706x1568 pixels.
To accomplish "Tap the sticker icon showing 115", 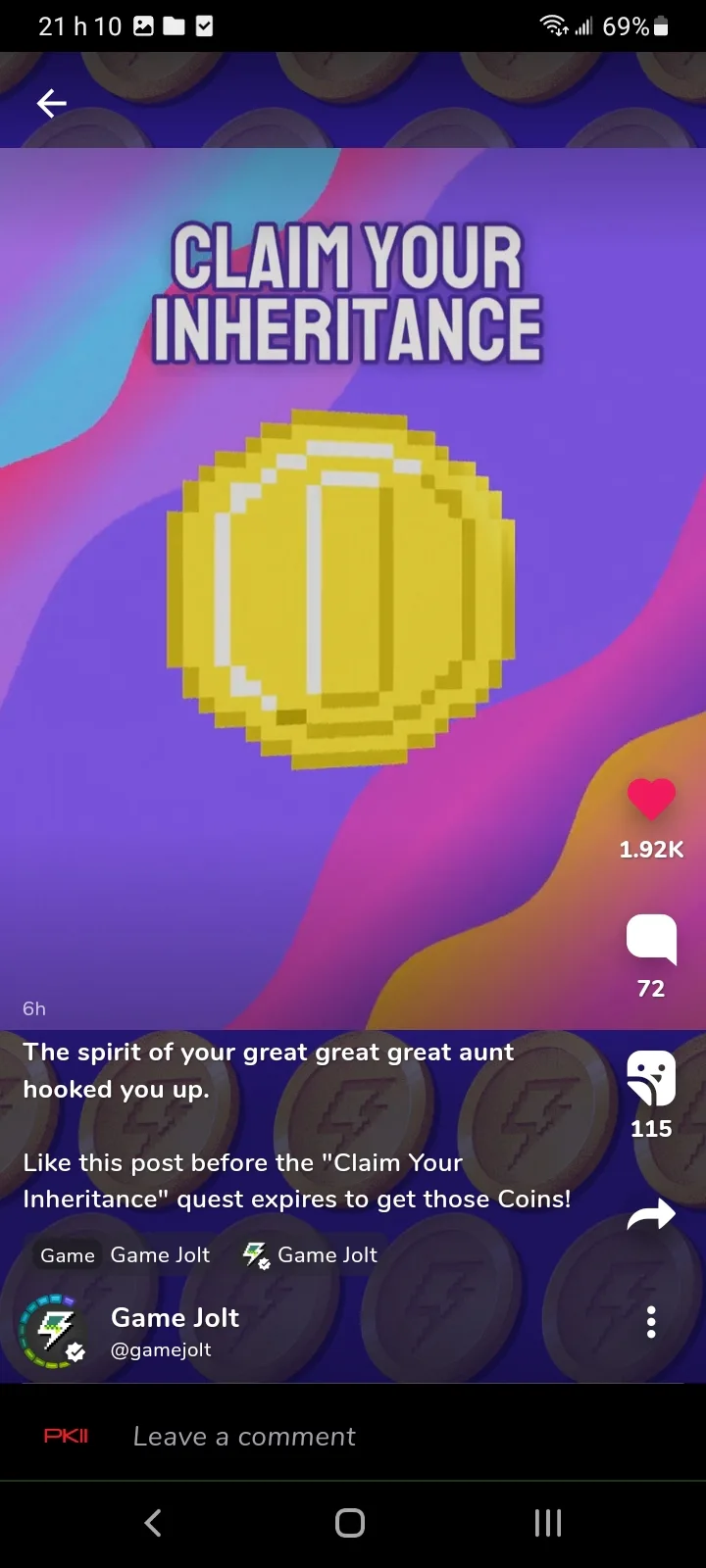I will 651,1078.
